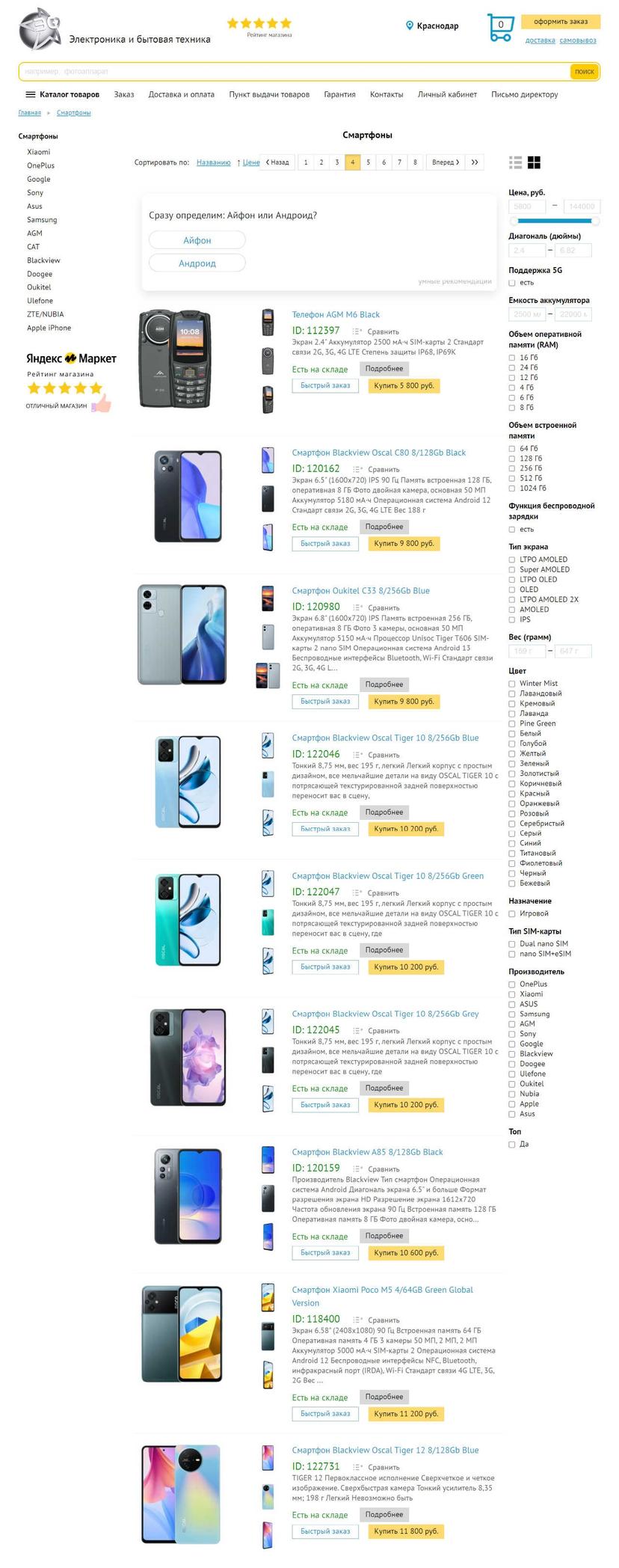The height and width of the screenshot is (1568, 619).
Task: Tap the yellow поиск button
Action: click(584, 72)
